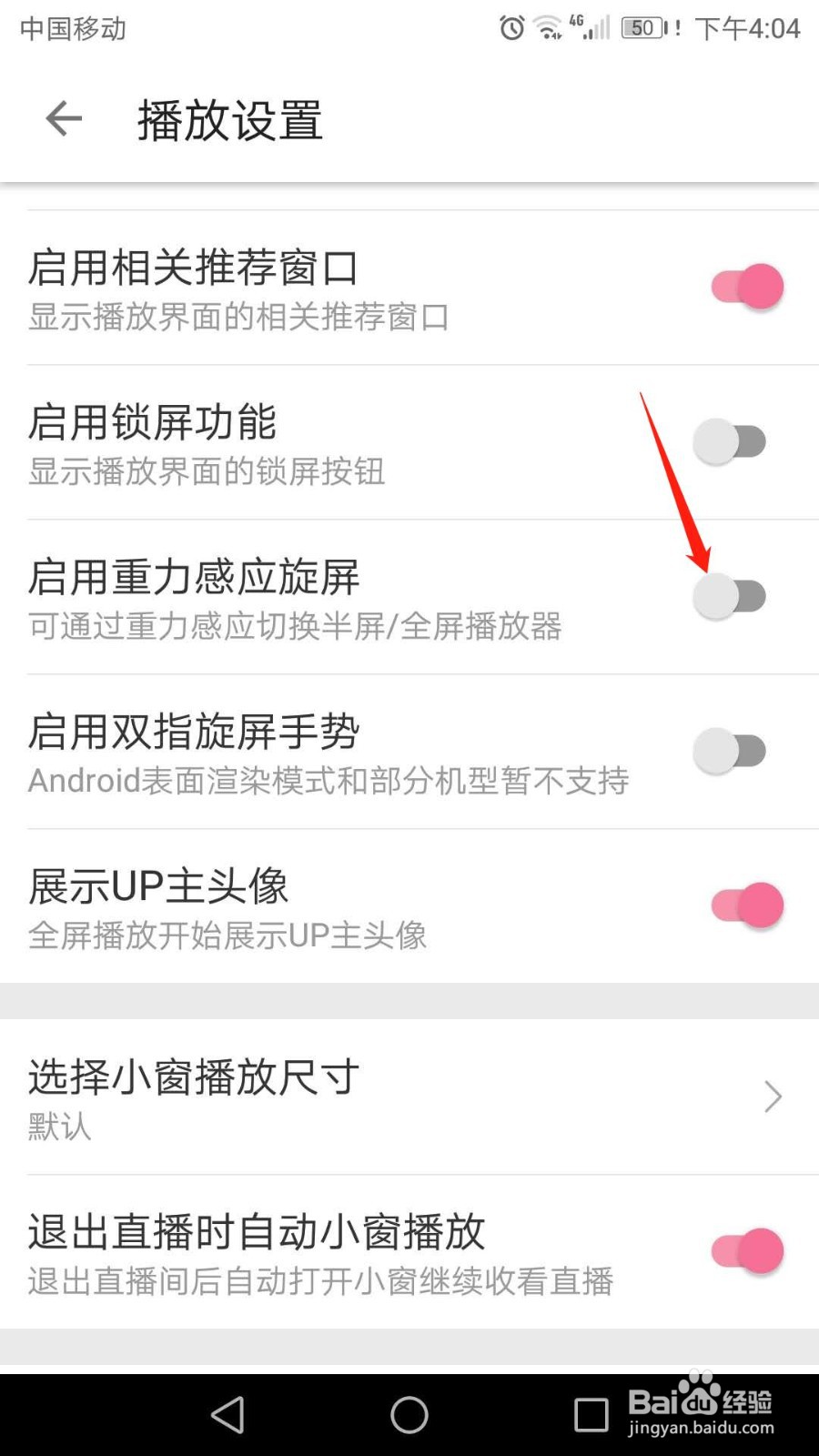The image size is (819, 1456).
Task: Tap the home circle navigation button
Action: 409,1415
